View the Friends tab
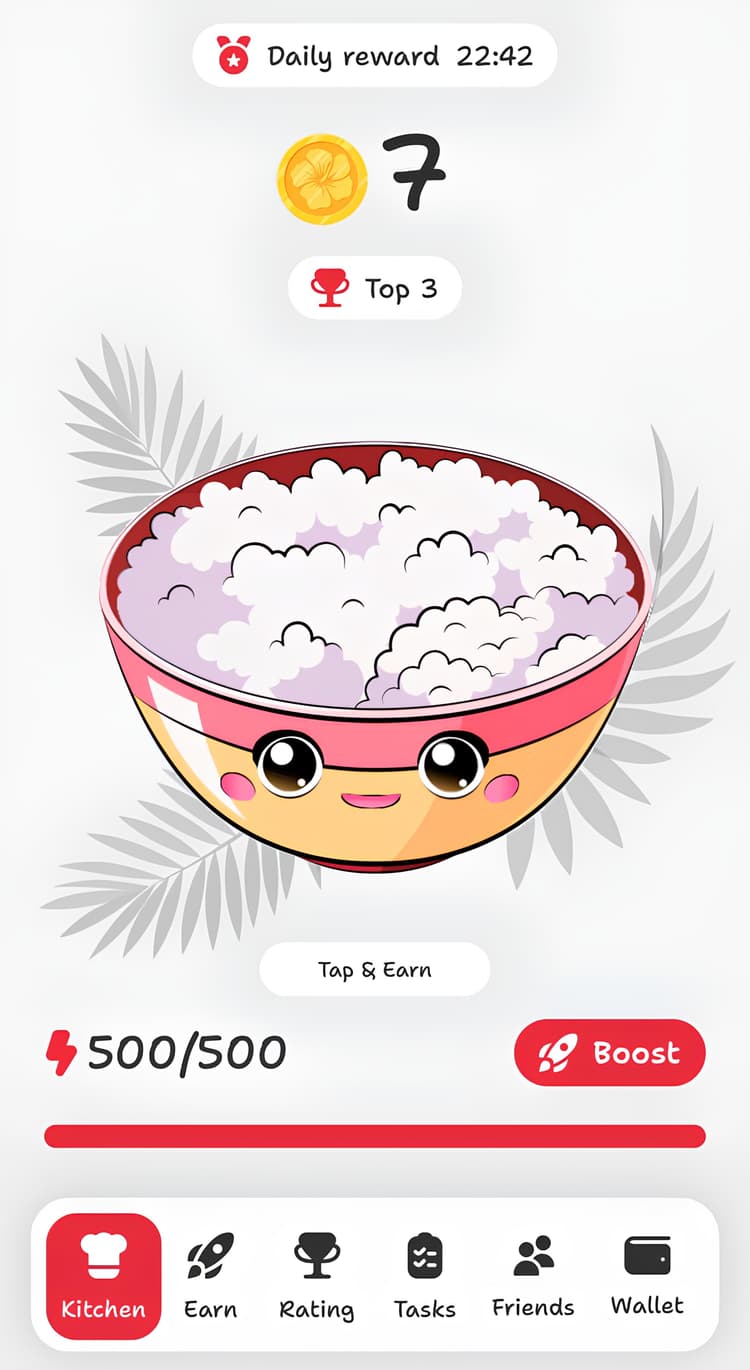 coord(533,1276)
